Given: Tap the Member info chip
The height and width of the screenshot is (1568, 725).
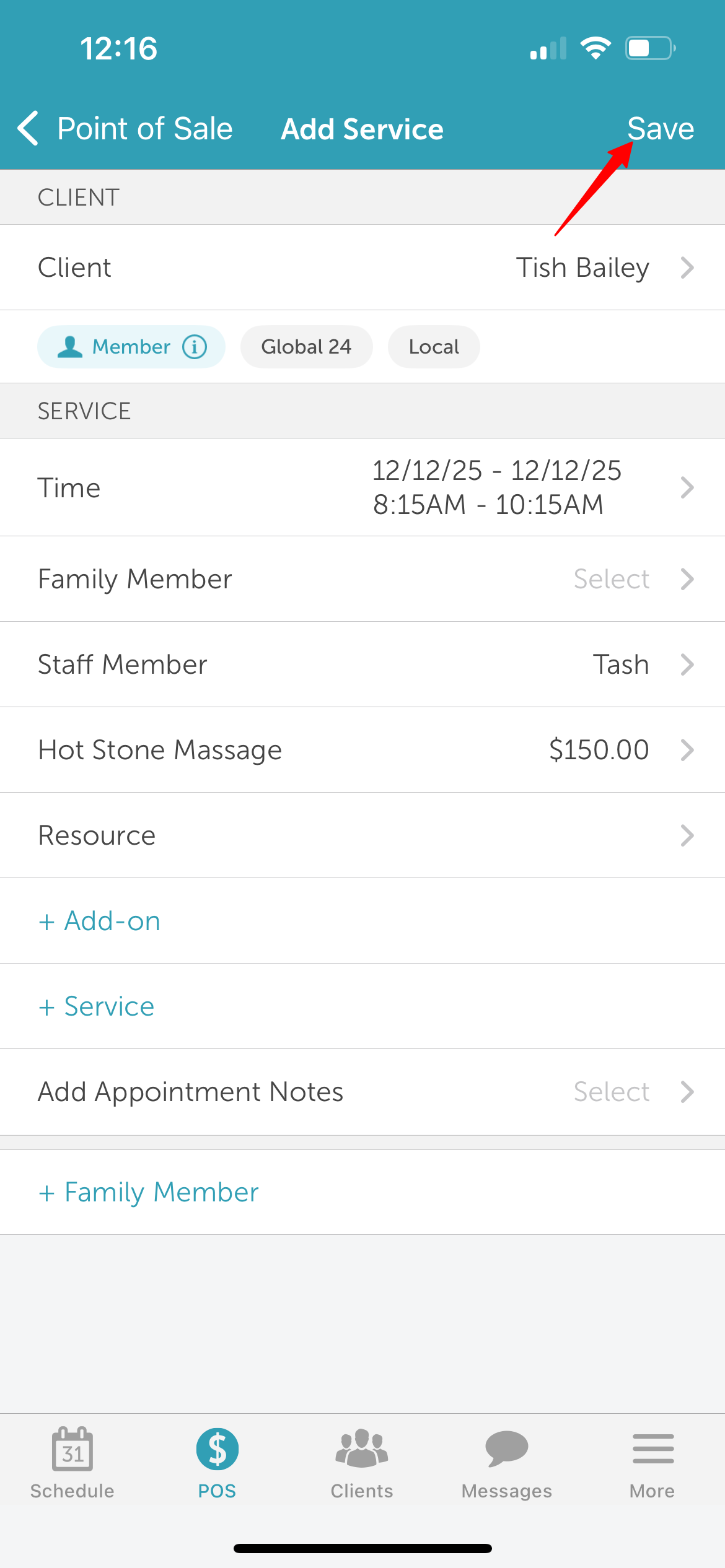Looking at the screenshot, I should (x=131, y=347).
